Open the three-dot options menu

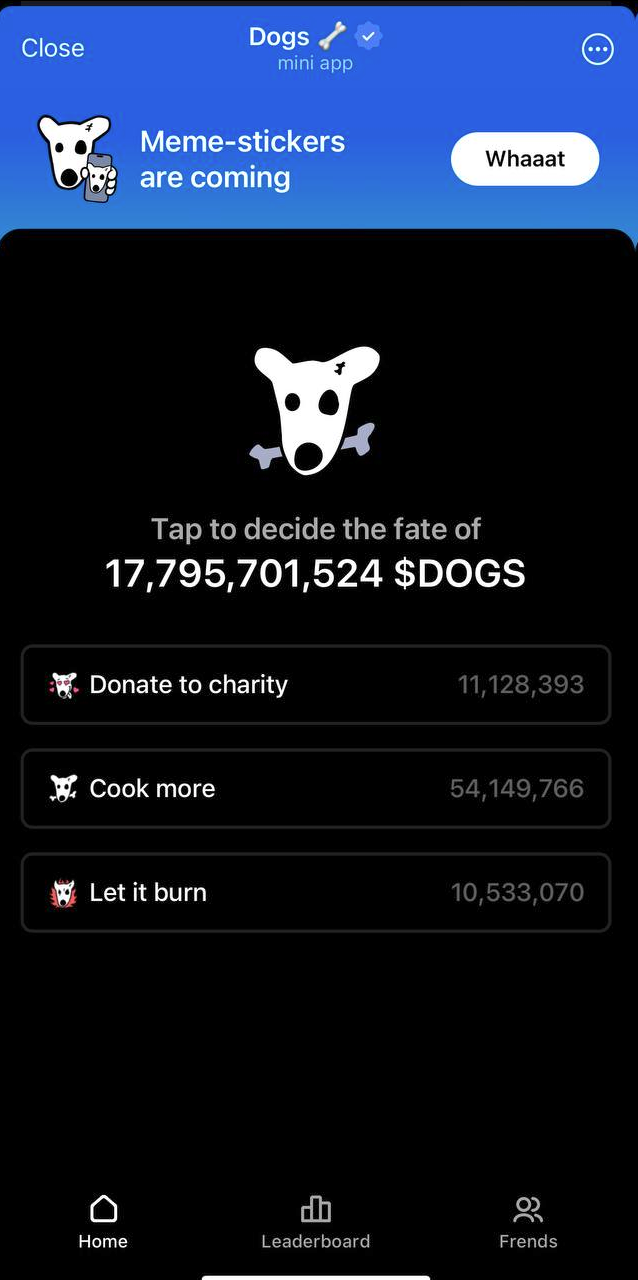[597, 49]
